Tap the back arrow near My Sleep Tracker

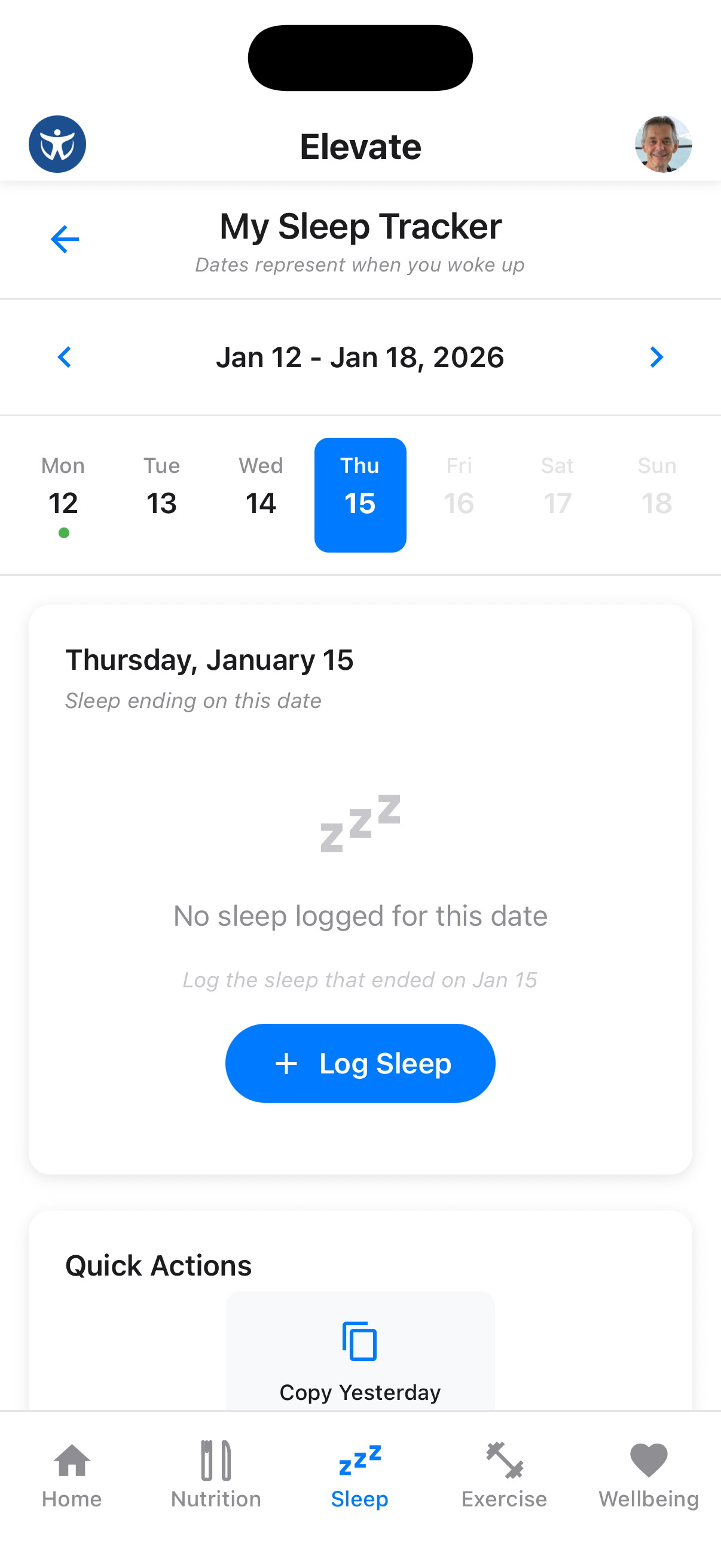63,240
